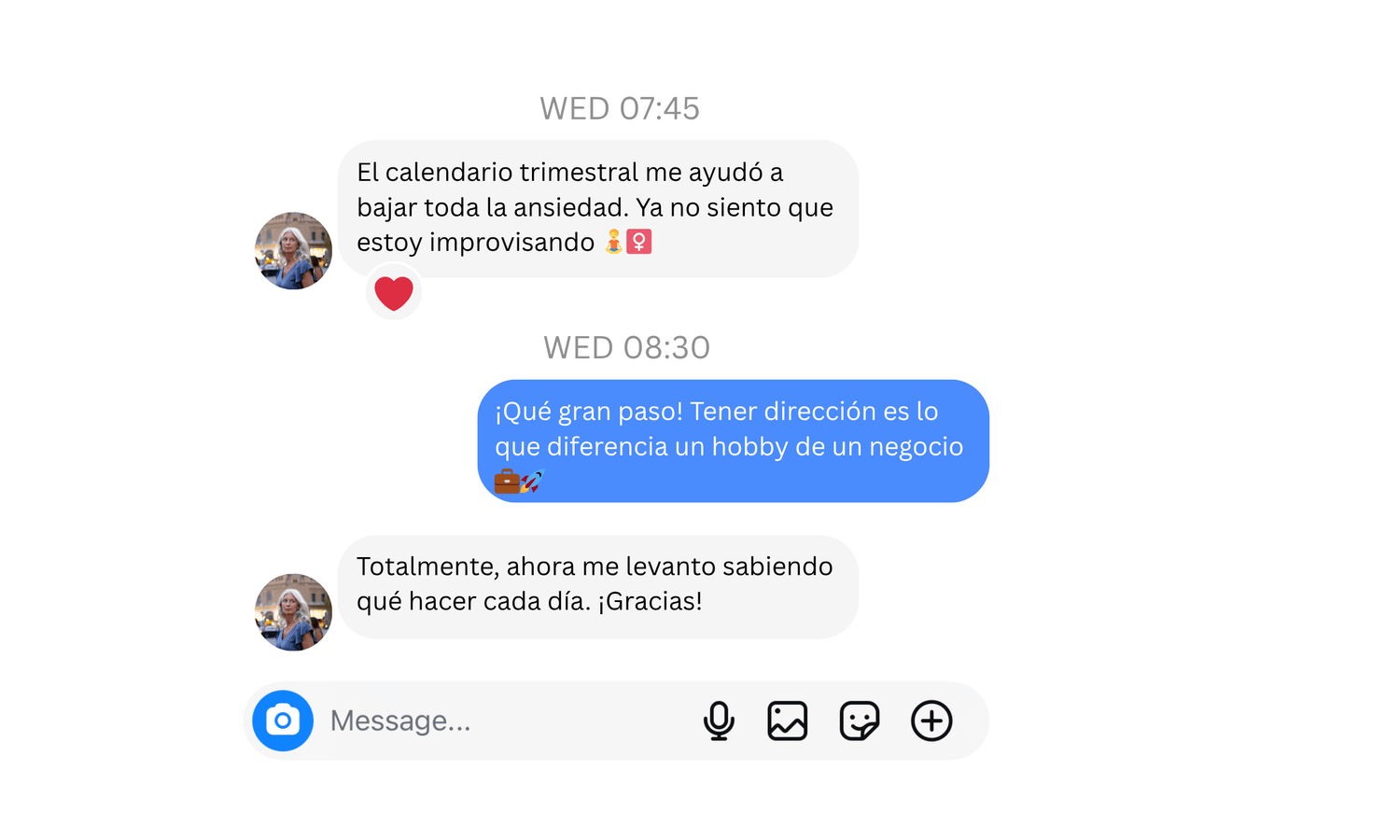The width and height of the screenshot is (1400, 840).
Task: Record a voice message with the microphone
Action: (719, 721)
